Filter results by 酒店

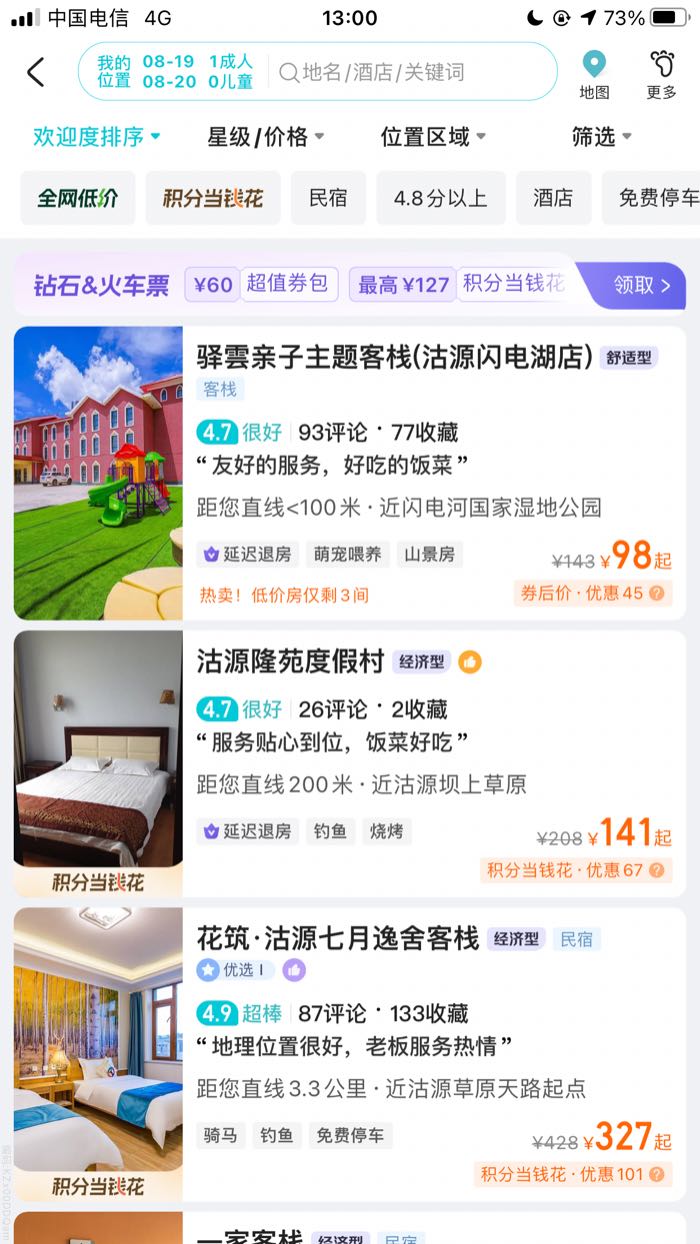[x=553, y=198]
